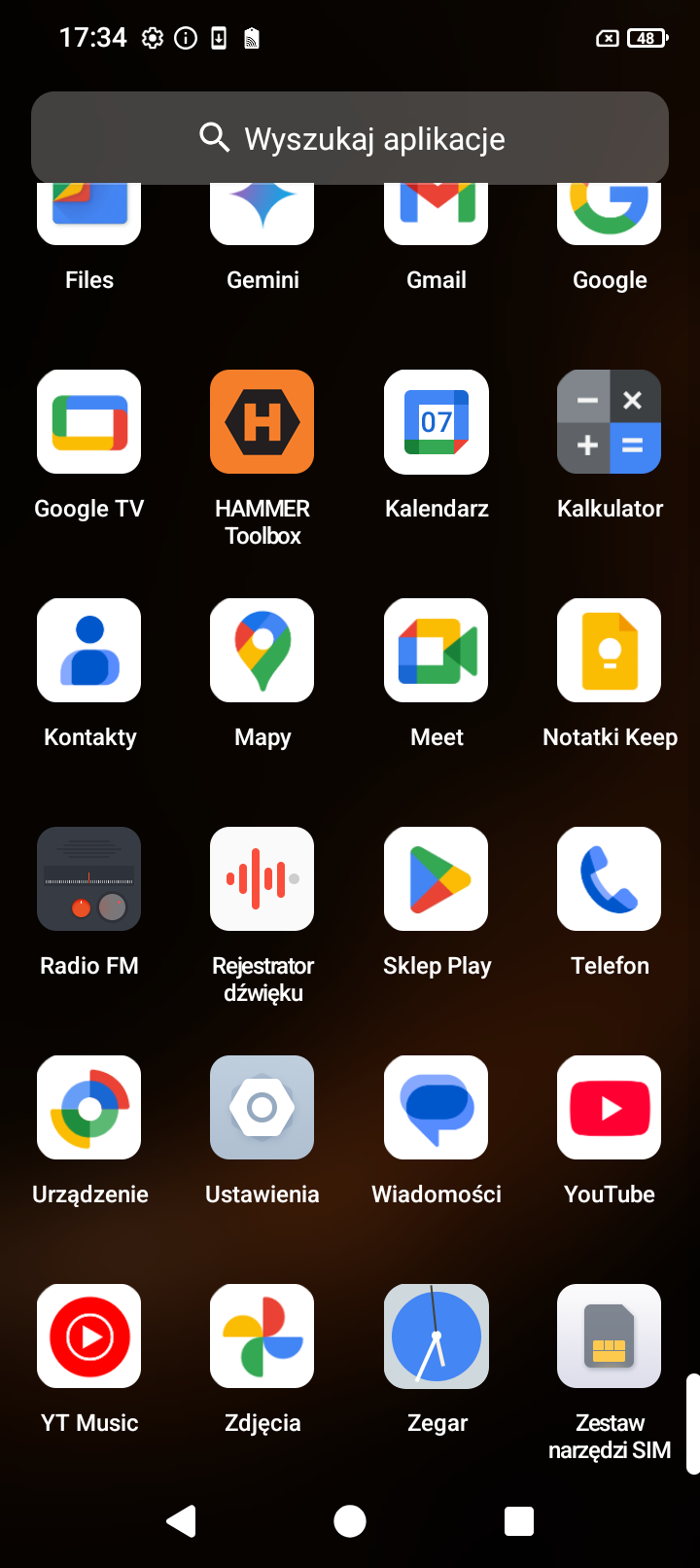Go to the home screen
This screenshot has width=700, height=1568.
tap(350, 1521)
